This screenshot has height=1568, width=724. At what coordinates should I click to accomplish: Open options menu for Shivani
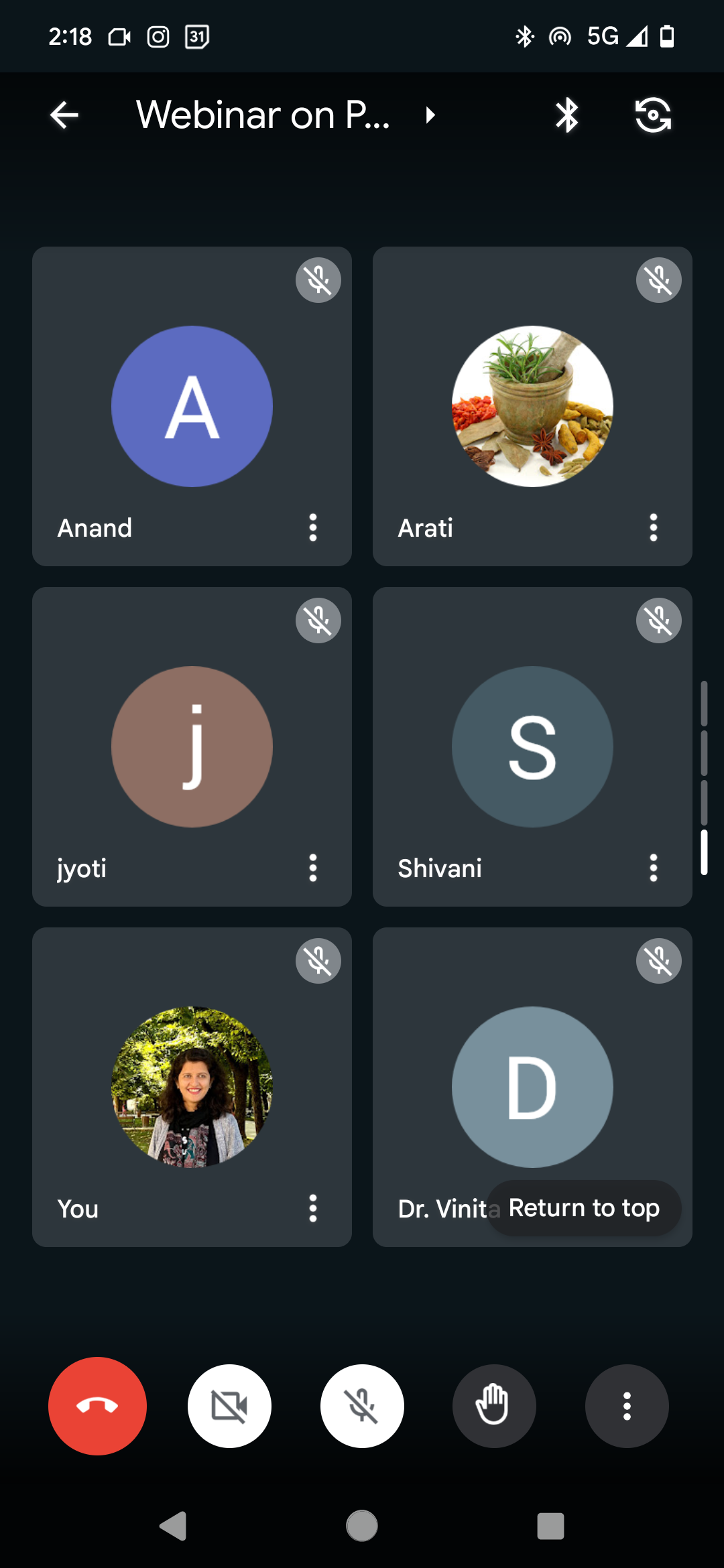click(653, 868)
